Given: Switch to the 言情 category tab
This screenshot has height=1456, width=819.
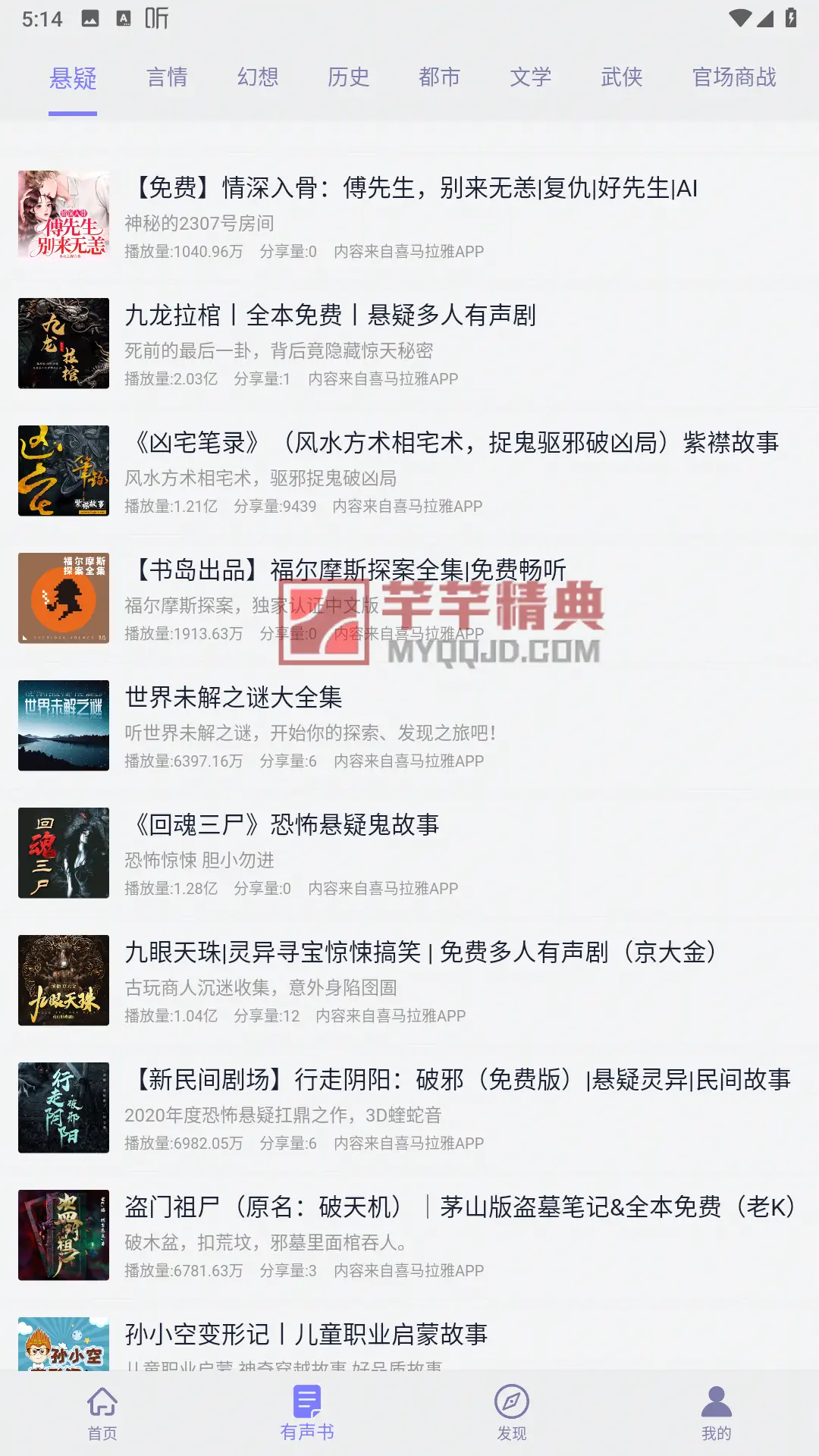Looking at the screenshot, I should tap(167, 77).
